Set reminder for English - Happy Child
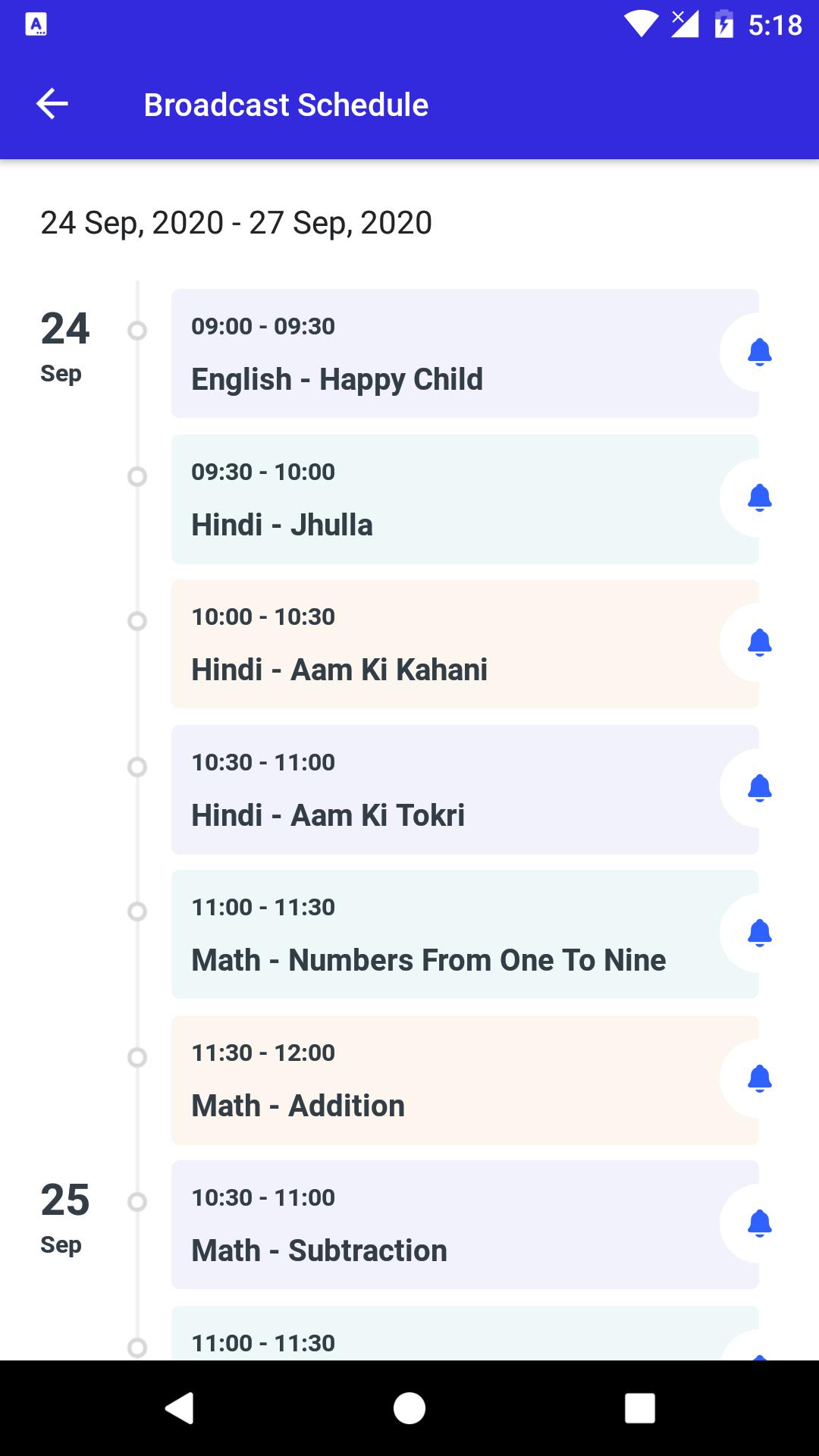The width and height of the screenshot is (819, 1456). pos(759,353)
